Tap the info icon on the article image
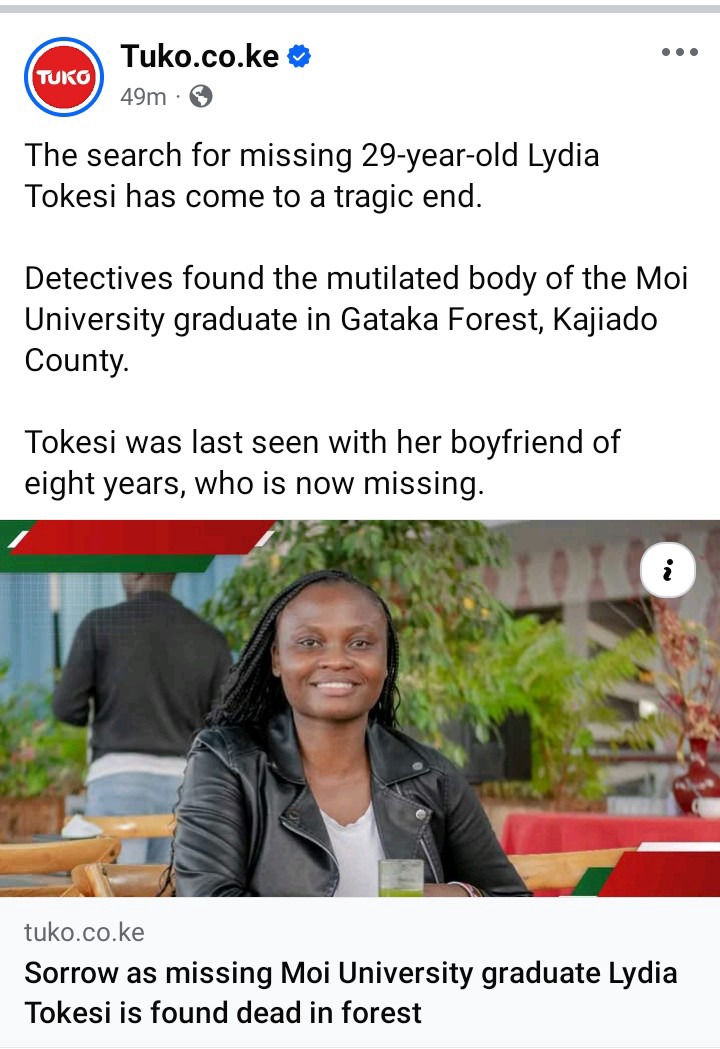This screenshot has height=1049, width=720. pos(667,572)
